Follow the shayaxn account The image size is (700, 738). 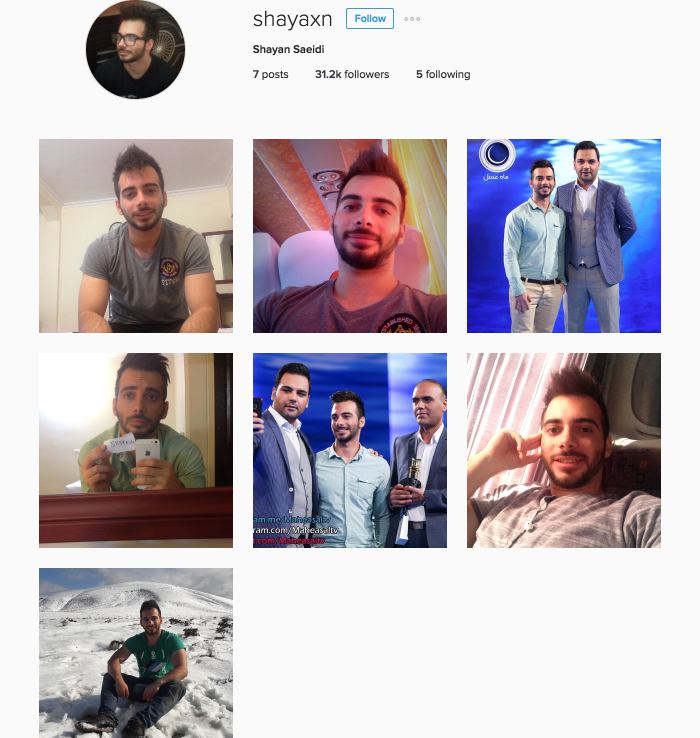(x=370, y=18)
